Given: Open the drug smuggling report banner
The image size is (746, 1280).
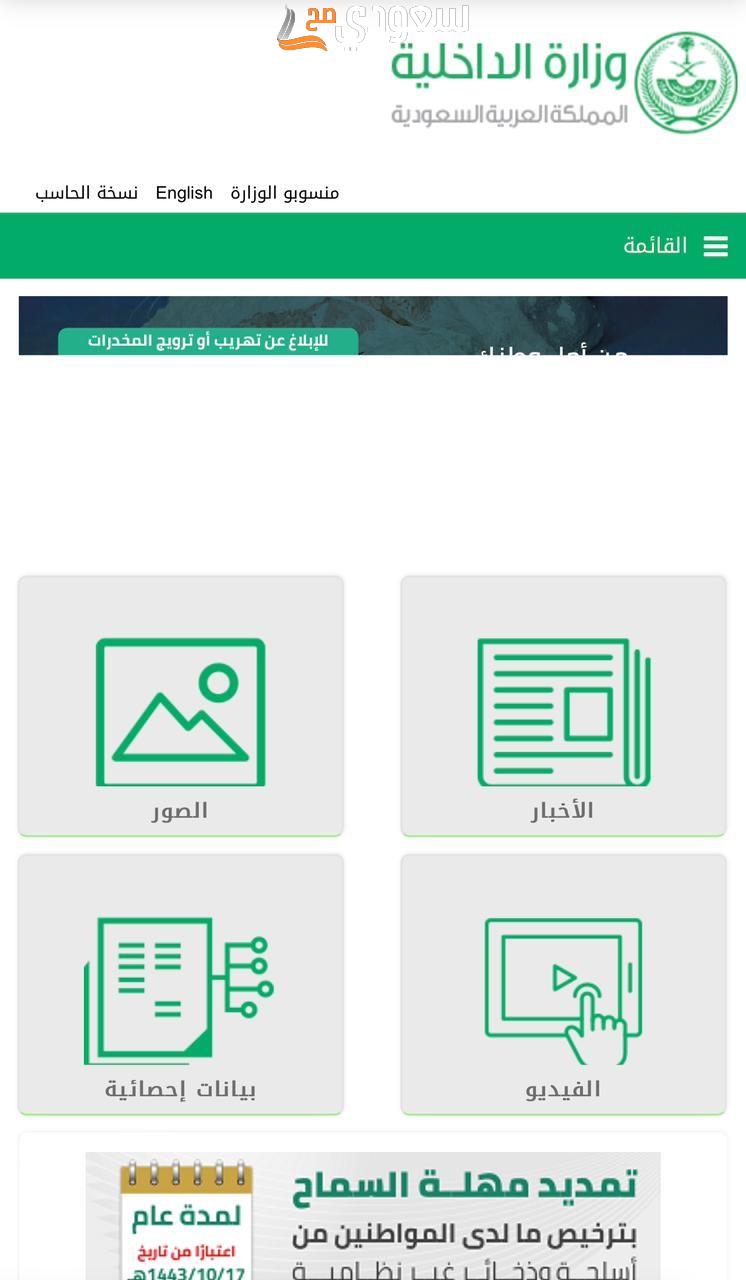Looking at the screenshot, I should [372, 326].
